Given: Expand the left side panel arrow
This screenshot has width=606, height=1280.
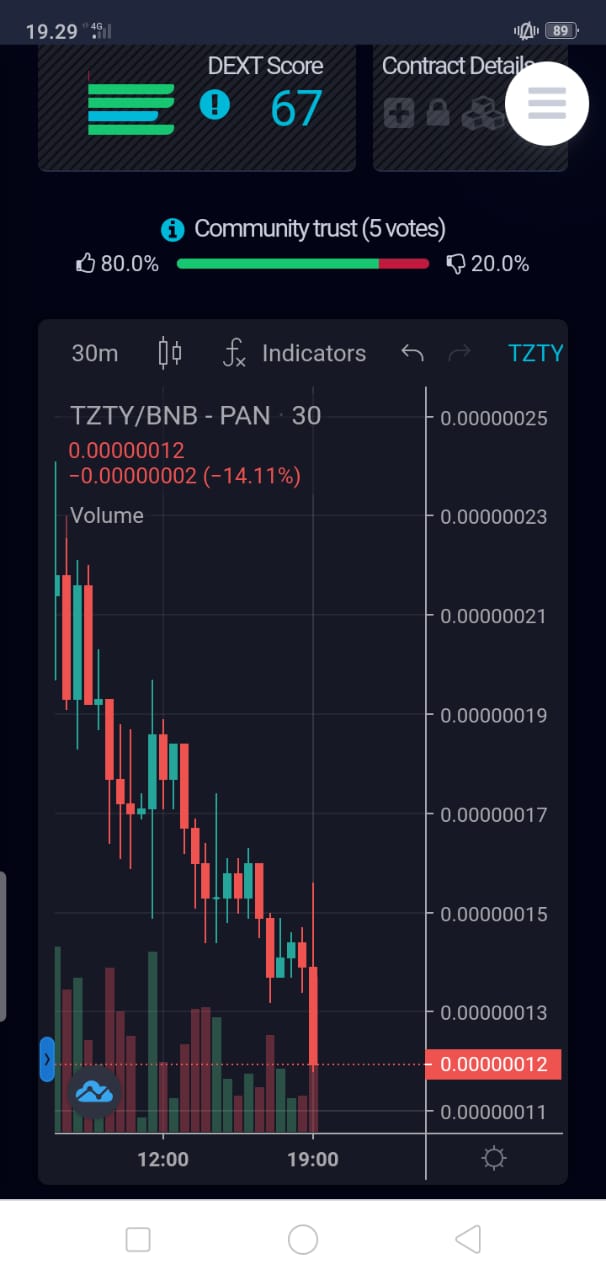Looking at the screenshot, I should (46, 1059).
